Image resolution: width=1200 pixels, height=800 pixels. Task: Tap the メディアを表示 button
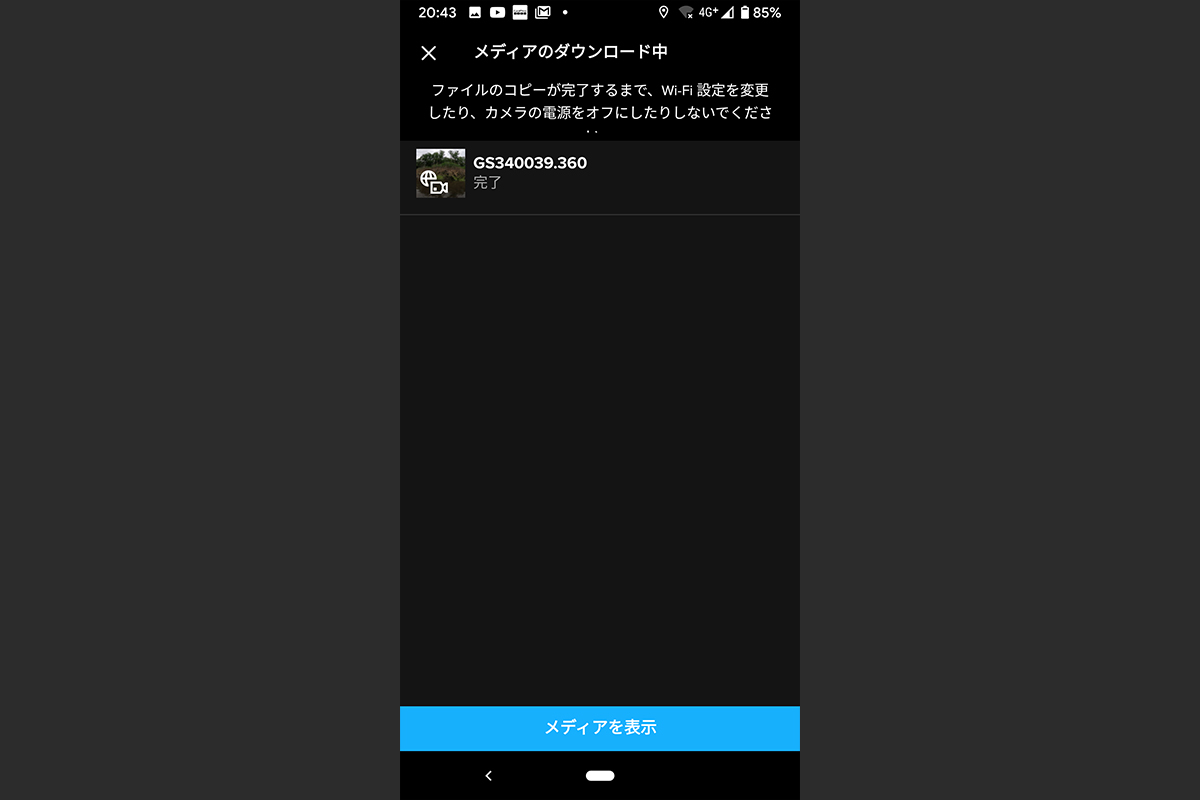[x=600, y=728]
